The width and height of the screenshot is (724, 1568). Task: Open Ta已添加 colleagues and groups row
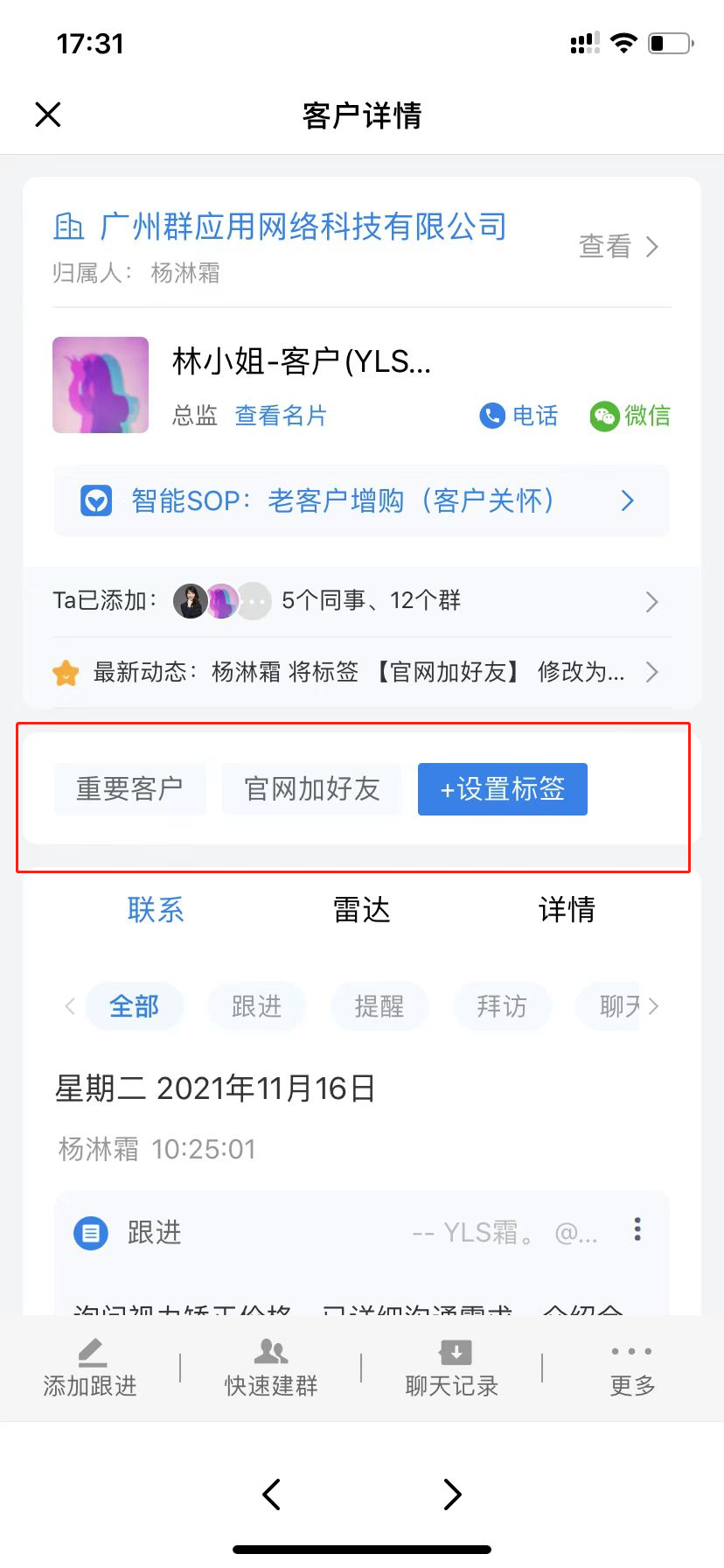pos(361,601)
